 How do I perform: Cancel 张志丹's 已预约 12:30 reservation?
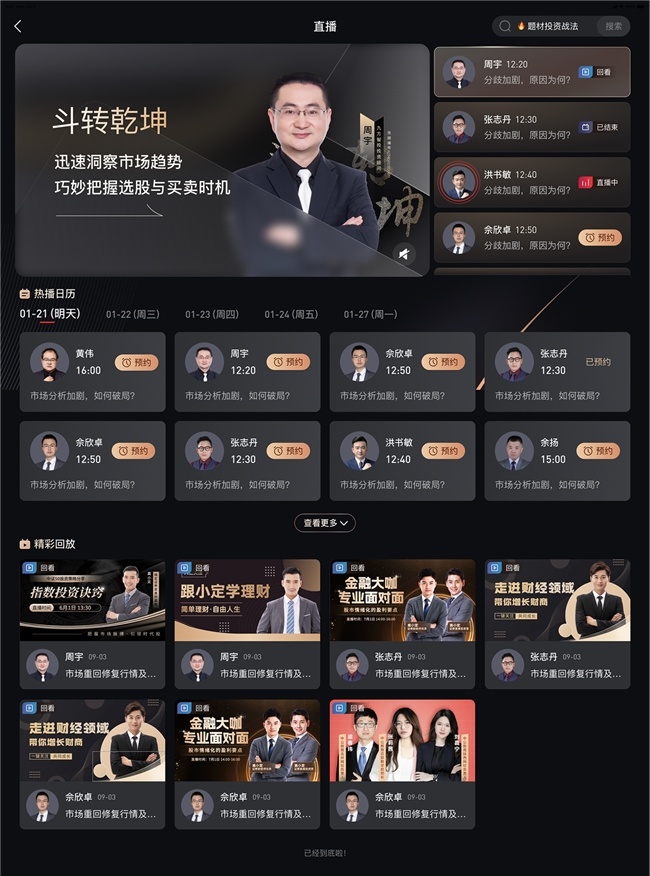(598, 362)
